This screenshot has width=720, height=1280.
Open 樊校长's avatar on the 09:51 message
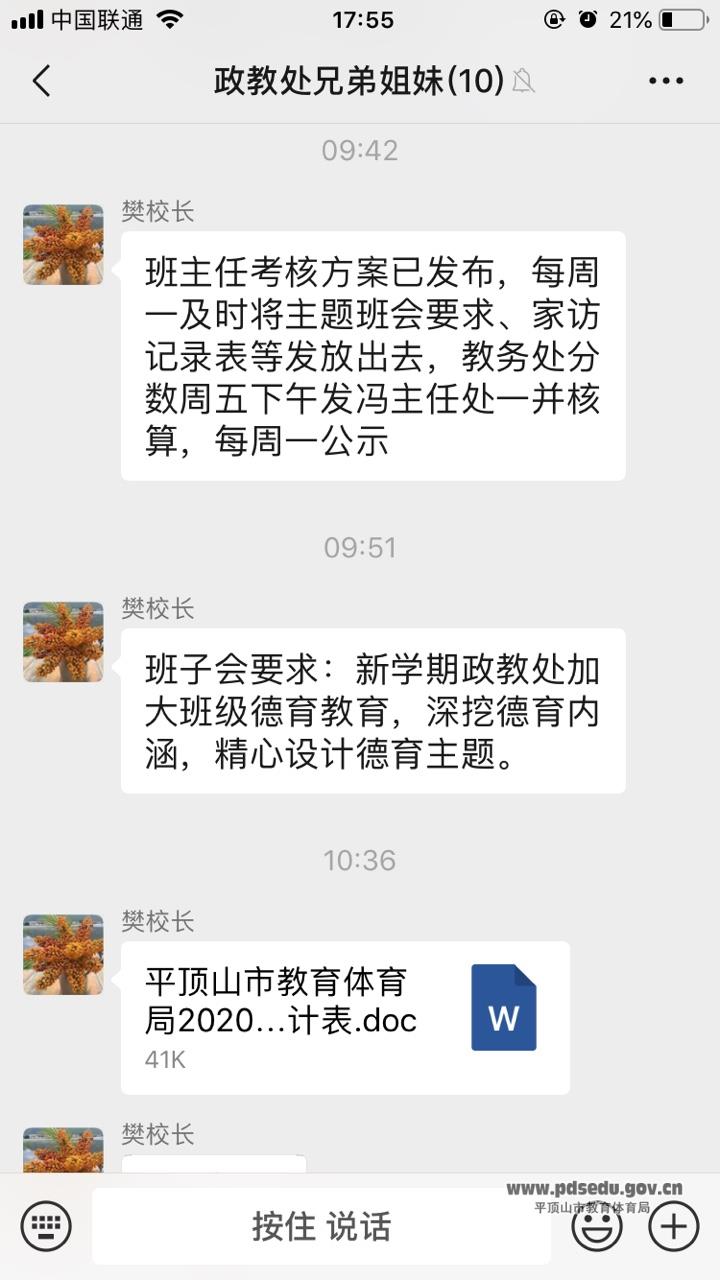click(63, 642)
